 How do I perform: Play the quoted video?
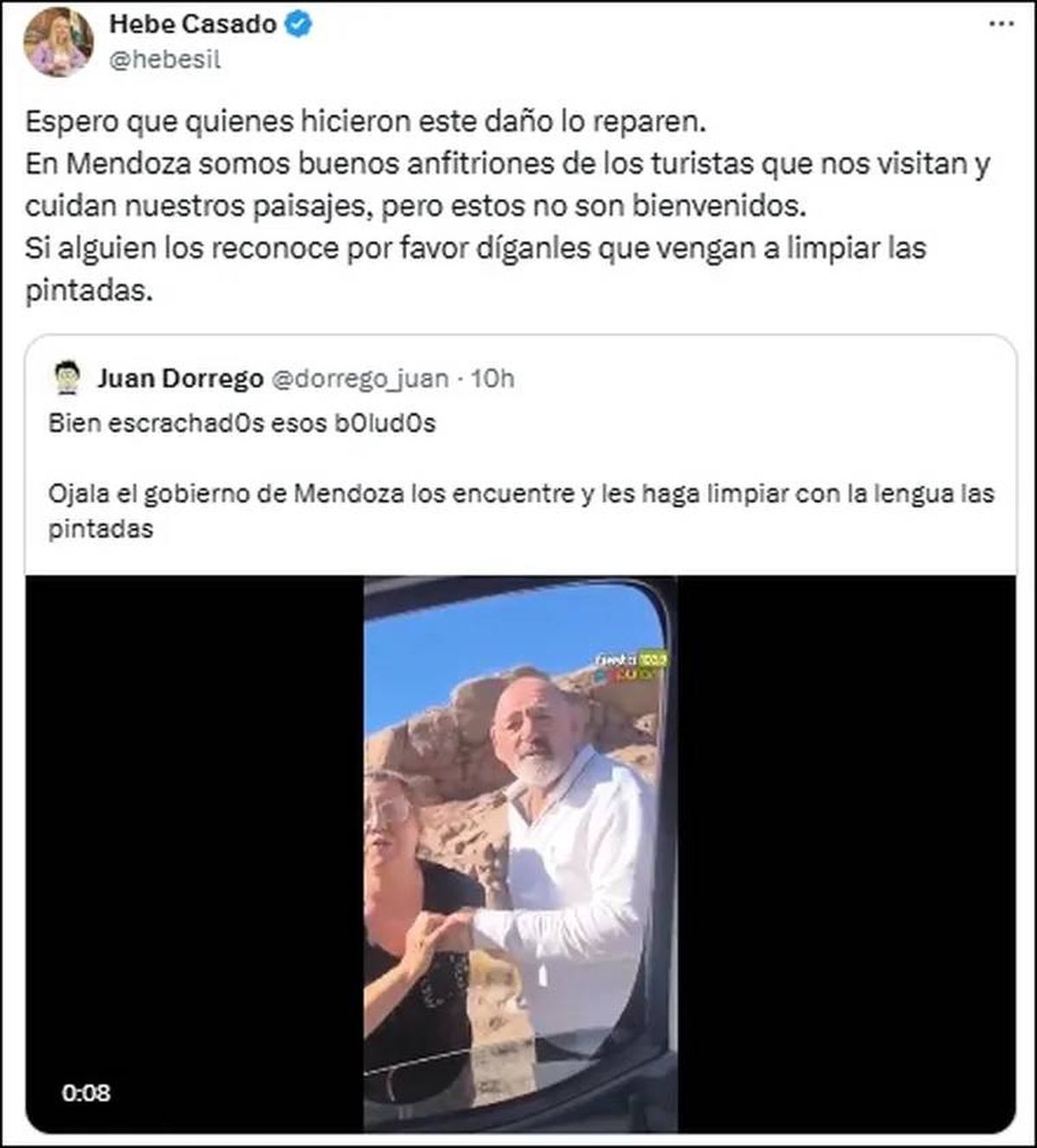click(520, 854)
